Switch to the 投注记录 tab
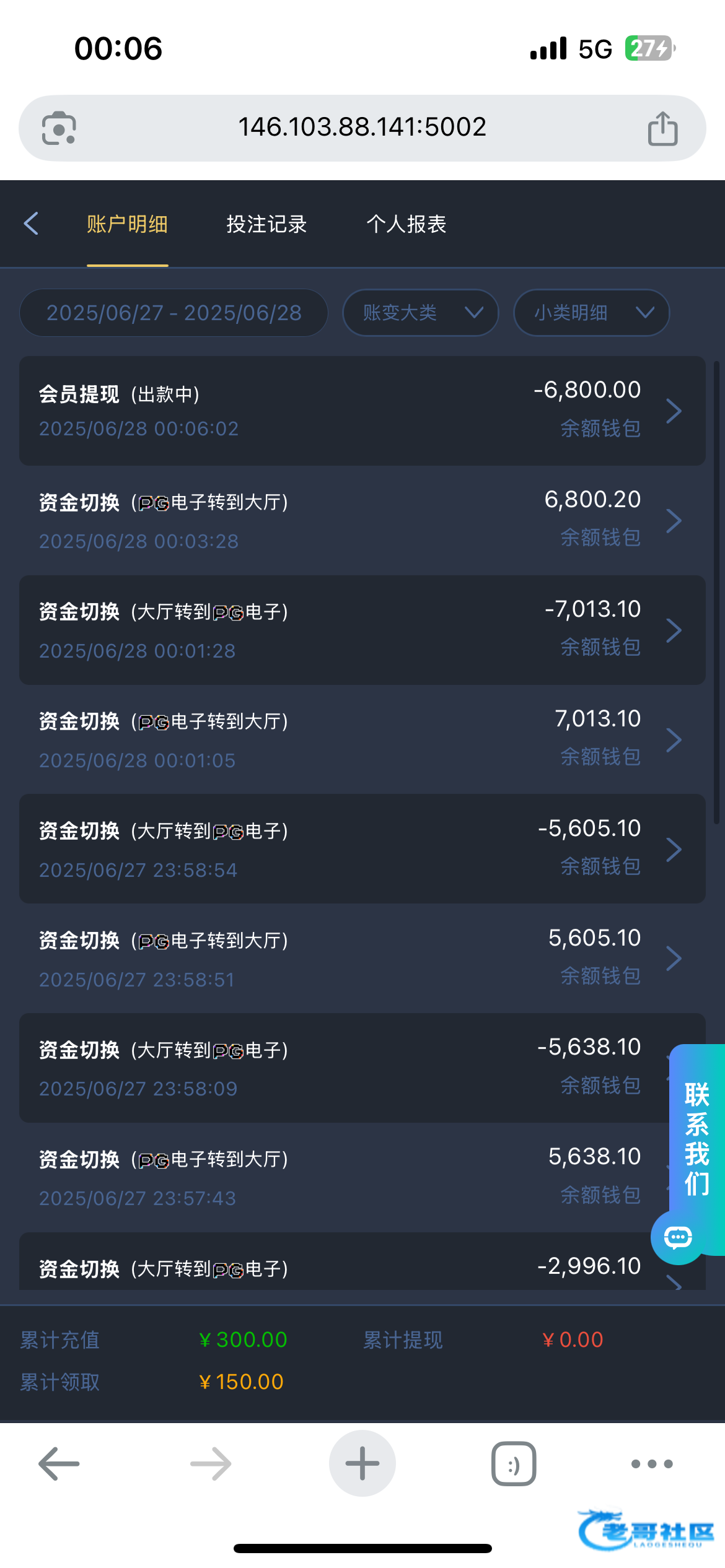This screenshot has width=725, height=1568. click(x=266, y=224)
